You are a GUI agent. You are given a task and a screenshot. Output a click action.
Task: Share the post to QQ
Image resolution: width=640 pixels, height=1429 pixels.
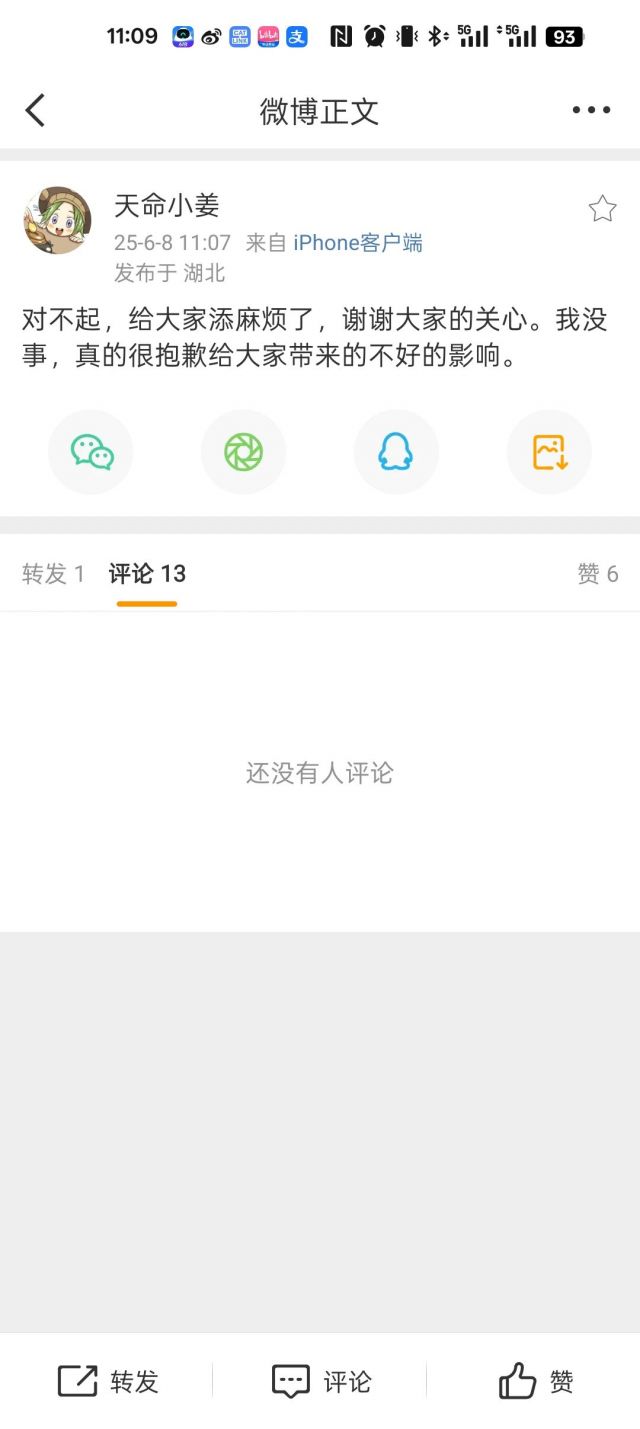pyautogui.click(x=396, y=452)
